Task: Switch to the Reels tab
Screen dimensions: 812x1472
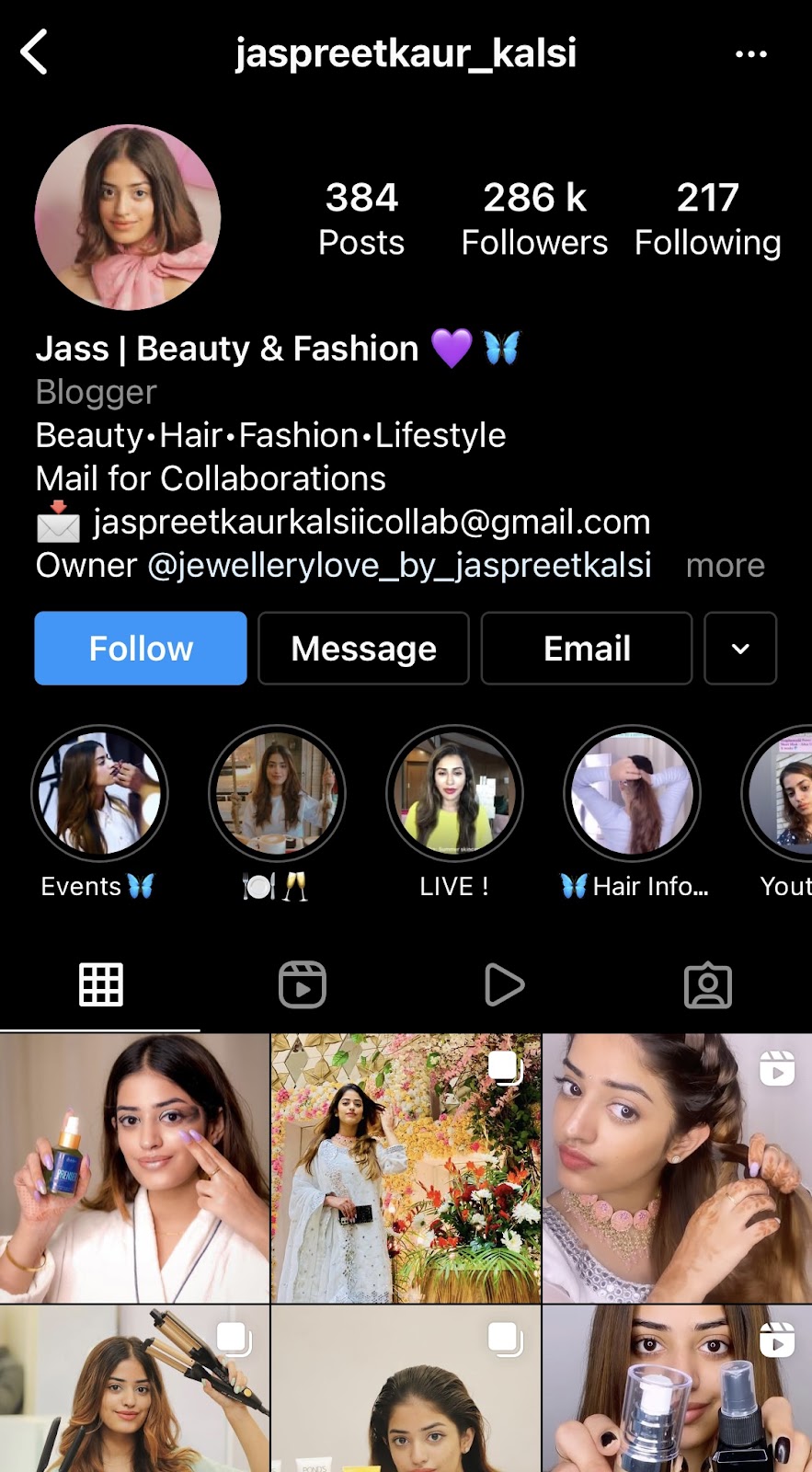Action: click(303, 985)
